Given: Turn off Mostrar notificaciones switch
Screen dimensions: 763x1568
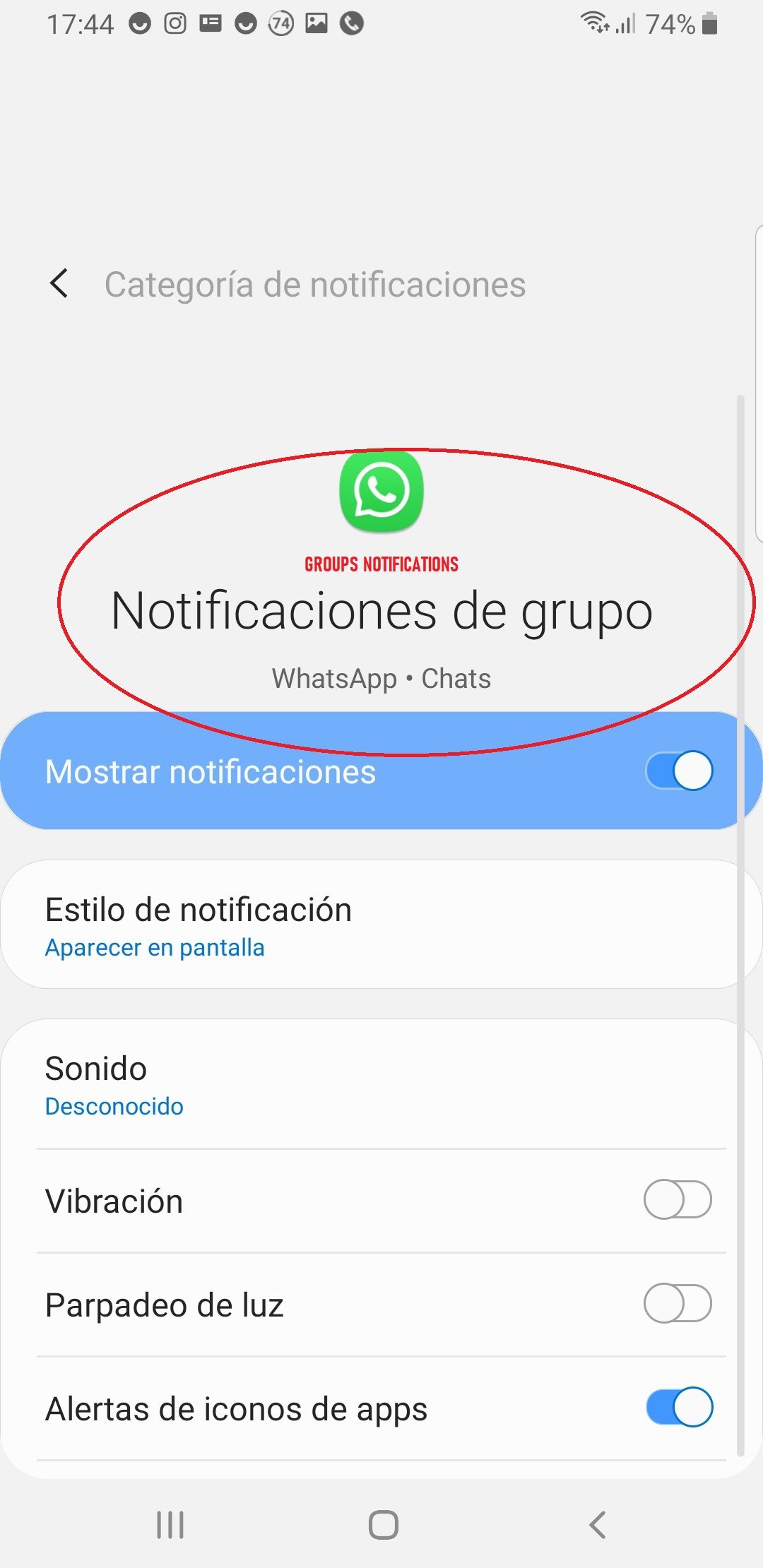Looking at the screenshot, I should (x=678, y=771).
